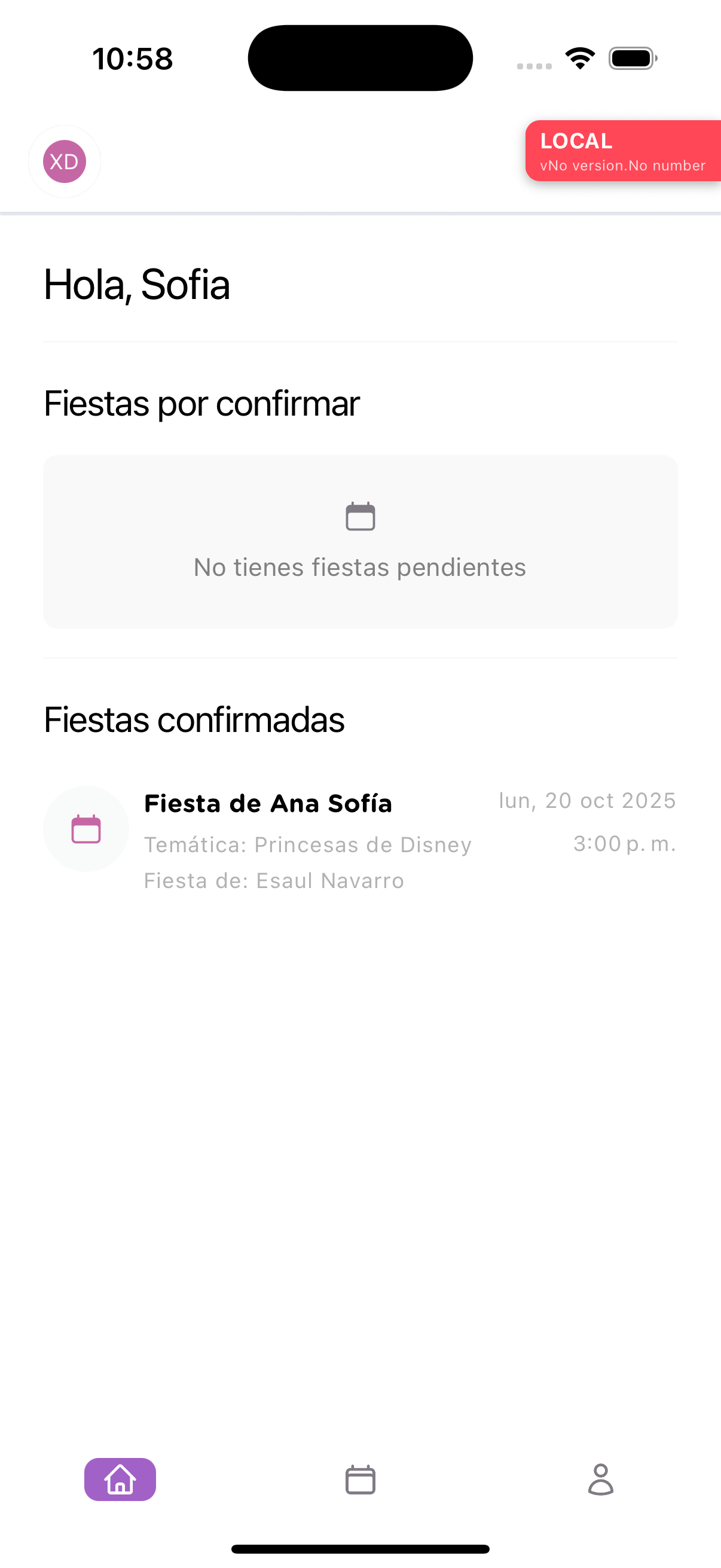This screenshot has width=721, height=1568.
Task: Open the Profile tab icon
Action: 600,1480
